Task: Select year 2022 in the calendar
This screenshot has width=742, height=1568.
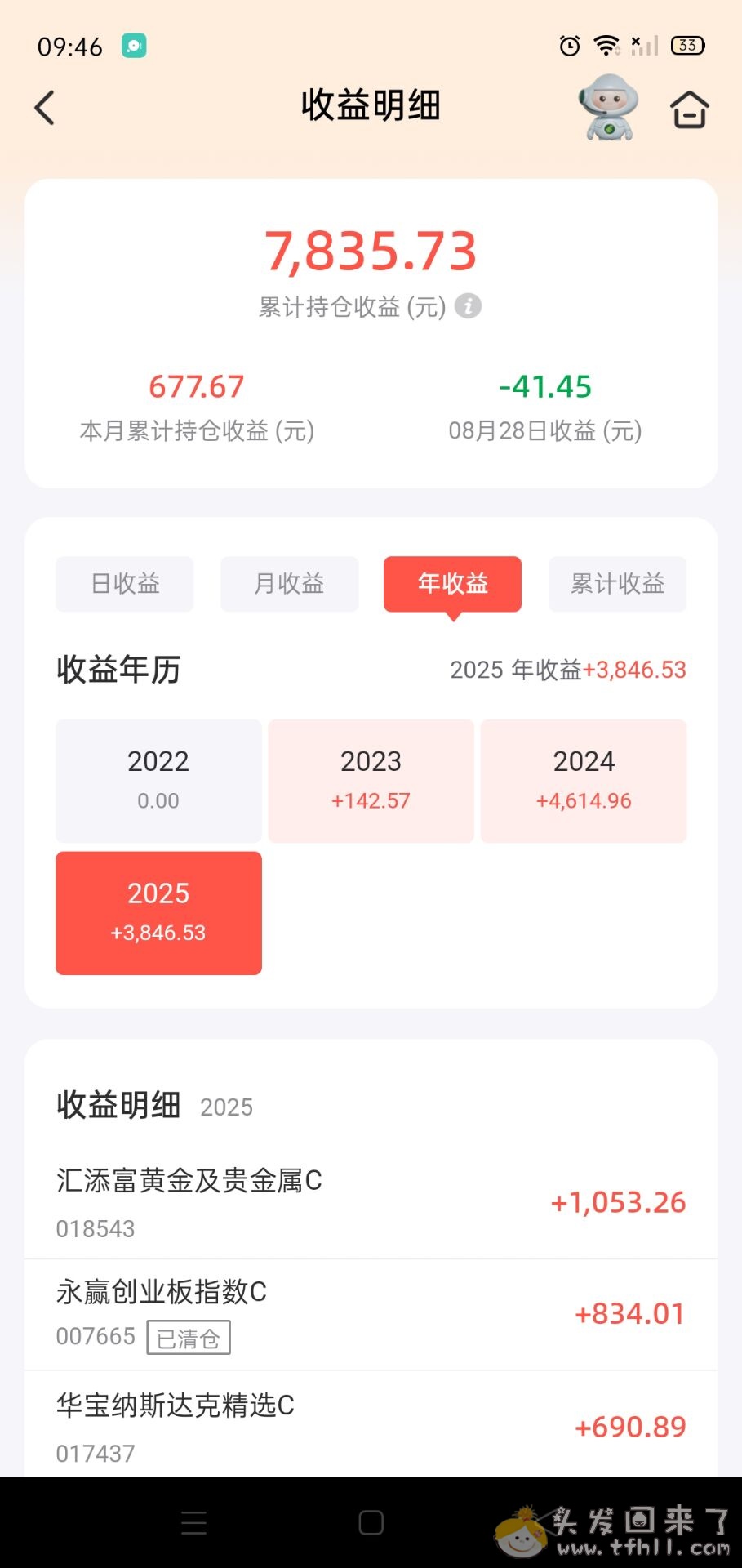Action: 158,780
